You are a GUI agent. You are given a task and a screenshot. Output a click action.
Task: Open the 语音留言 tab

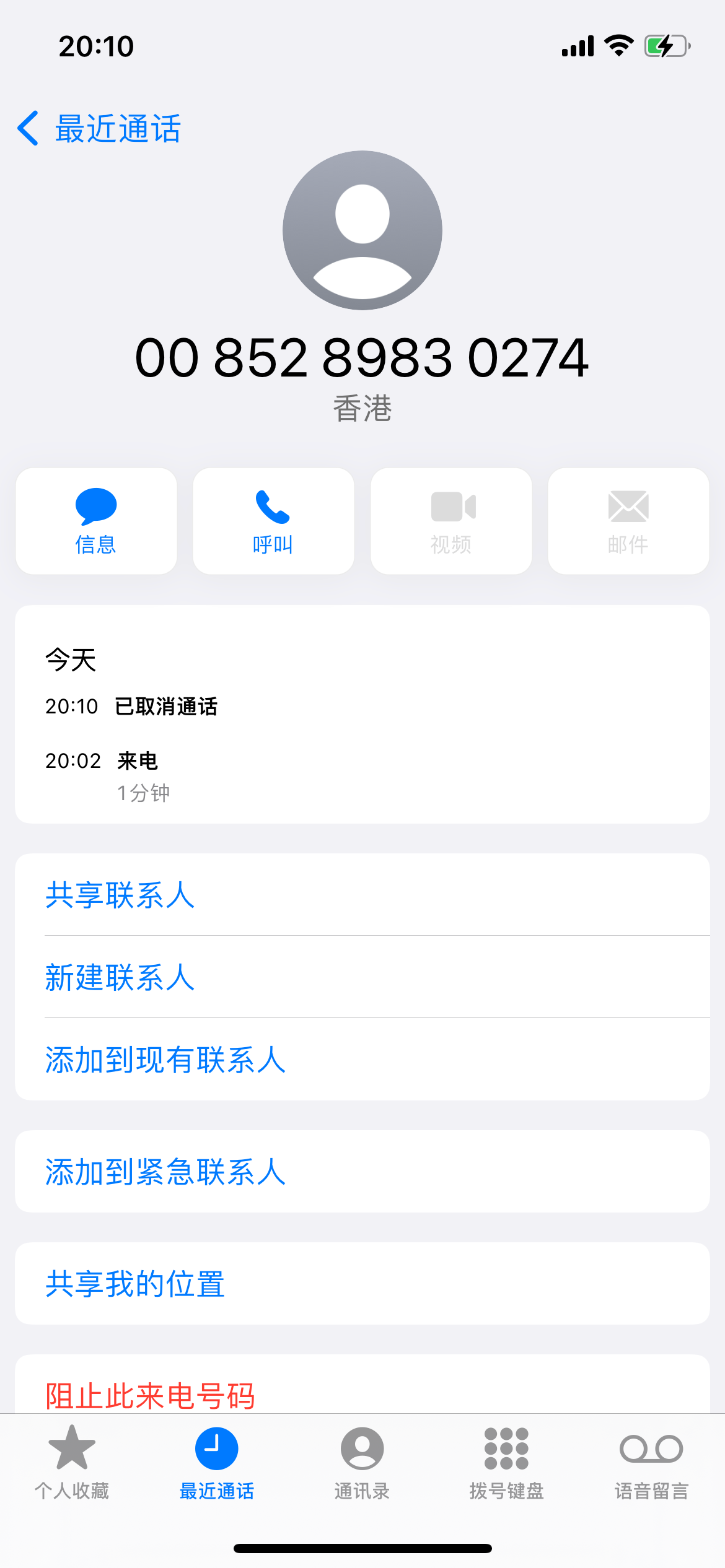click(651, 1463)
